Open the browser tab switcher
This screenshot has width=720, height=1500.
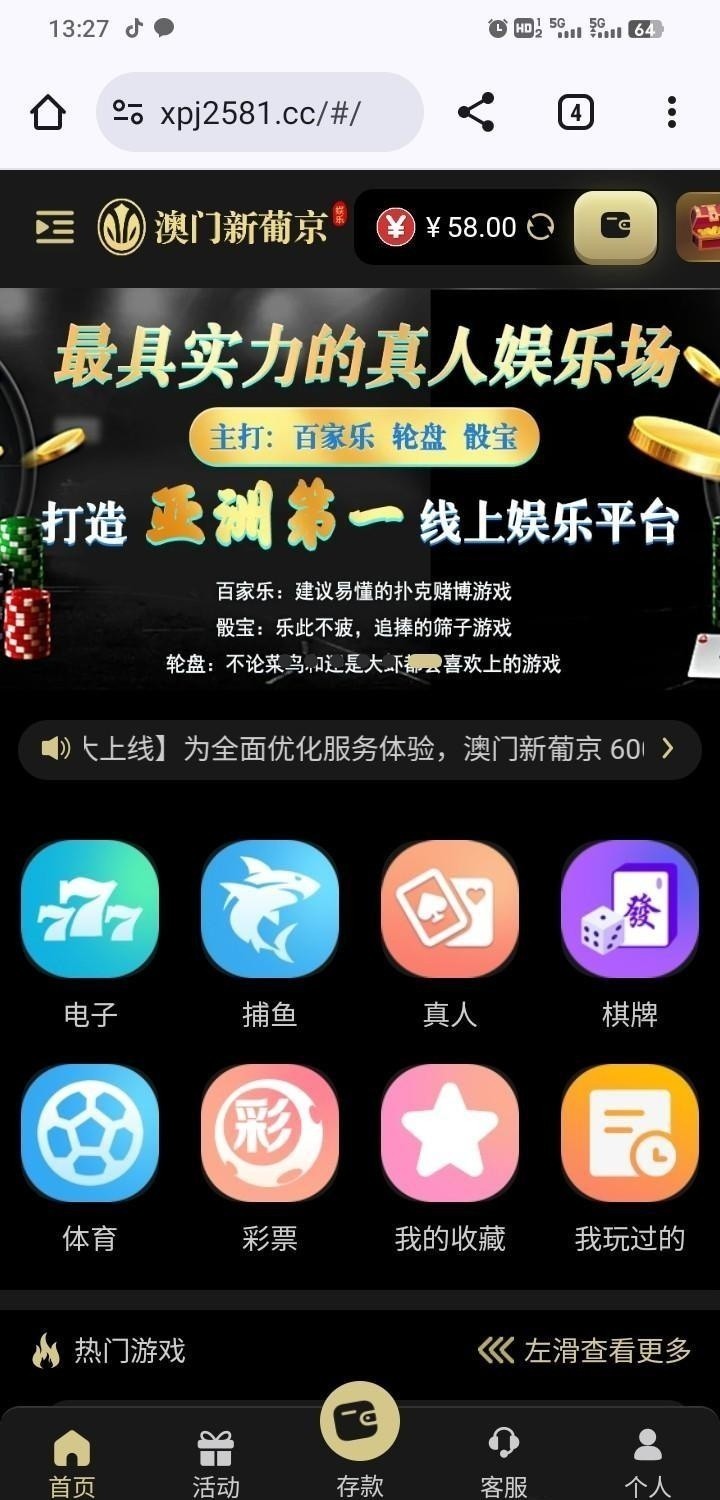pyautogui.click(x=575, y=112)
